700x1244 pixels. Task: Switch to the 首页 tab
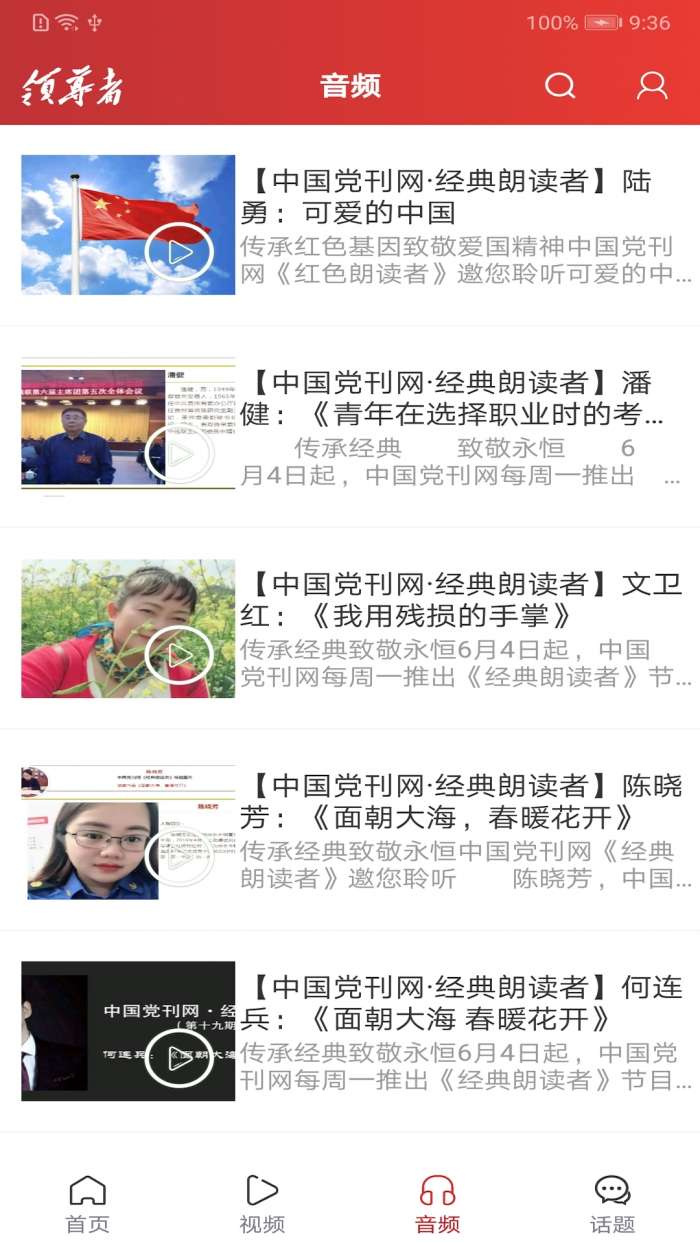(x=87, y=1204)
